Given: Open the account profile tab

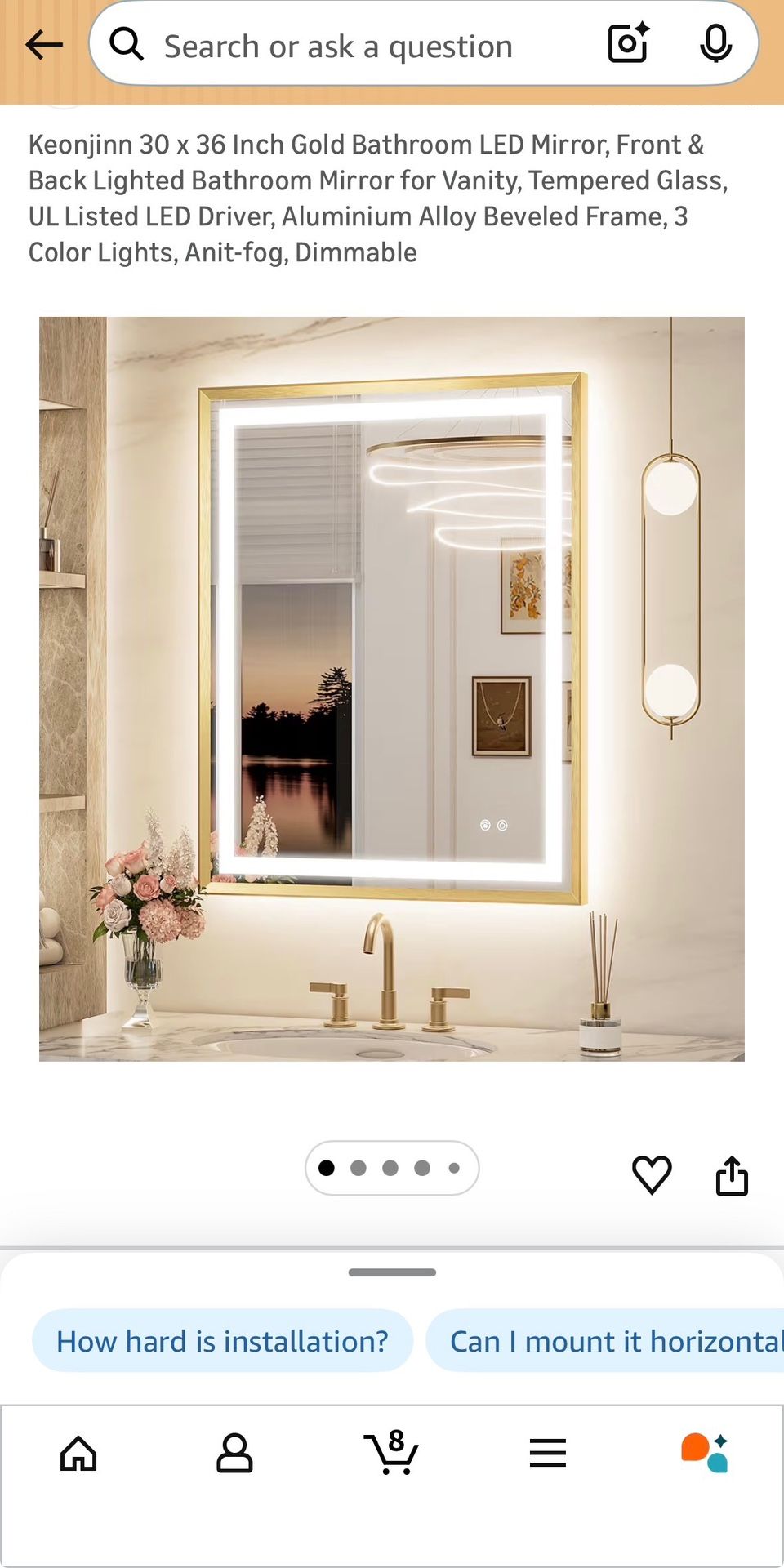Looking at the screenshot, I should (234, 1453).
